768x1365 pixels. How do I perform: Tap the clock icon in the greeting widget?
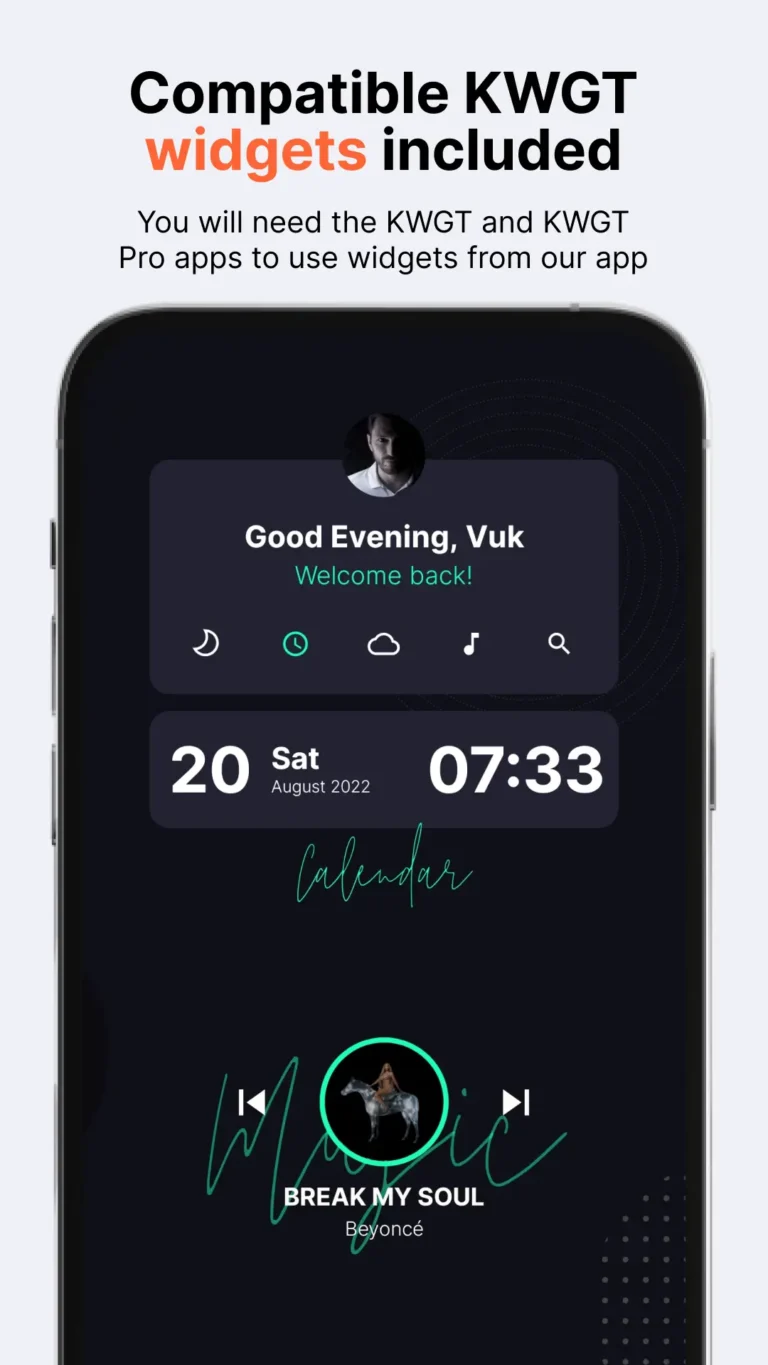click(x=294, y=643)
